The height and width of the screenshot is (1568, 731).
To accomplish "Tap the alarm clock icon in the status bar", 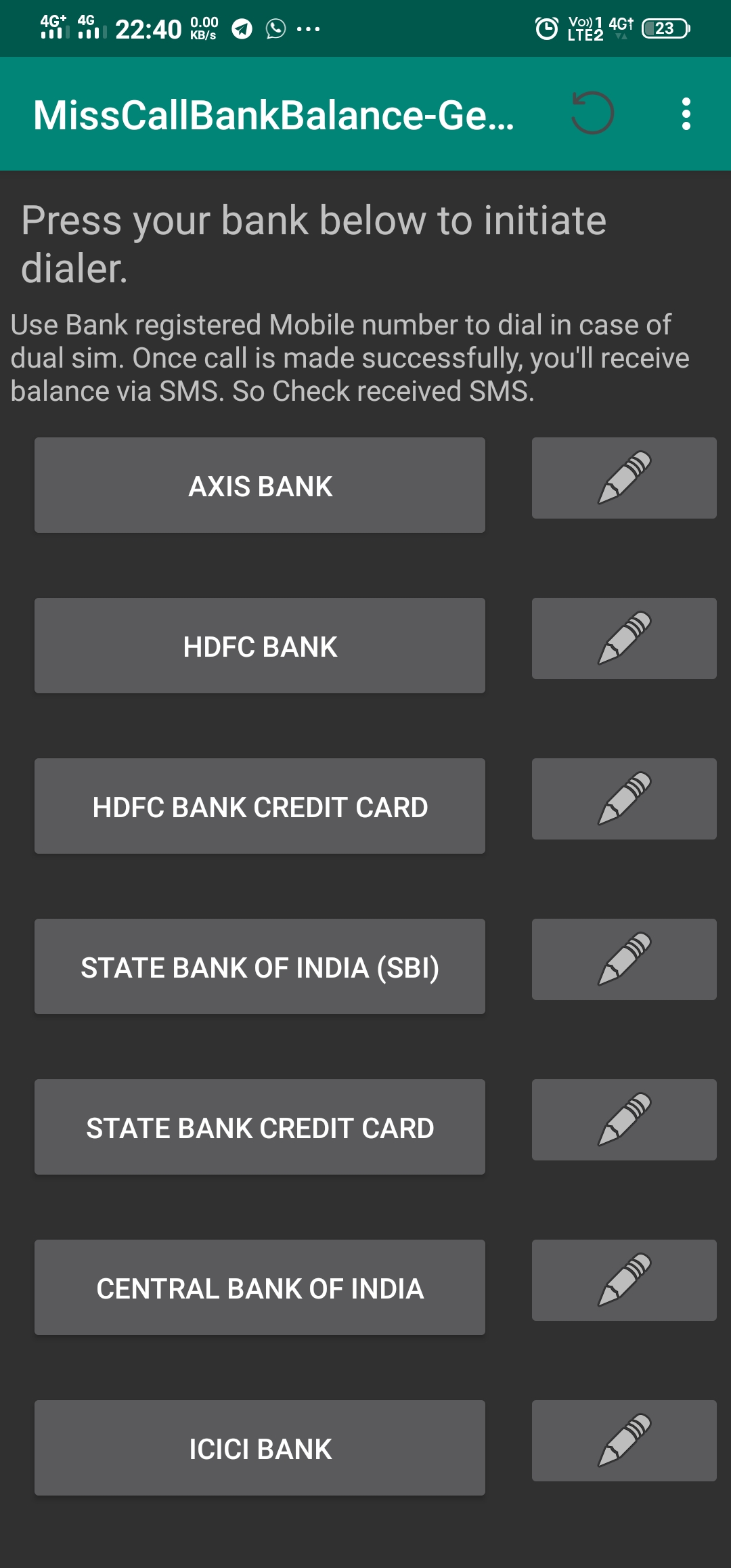I will 546,27.
